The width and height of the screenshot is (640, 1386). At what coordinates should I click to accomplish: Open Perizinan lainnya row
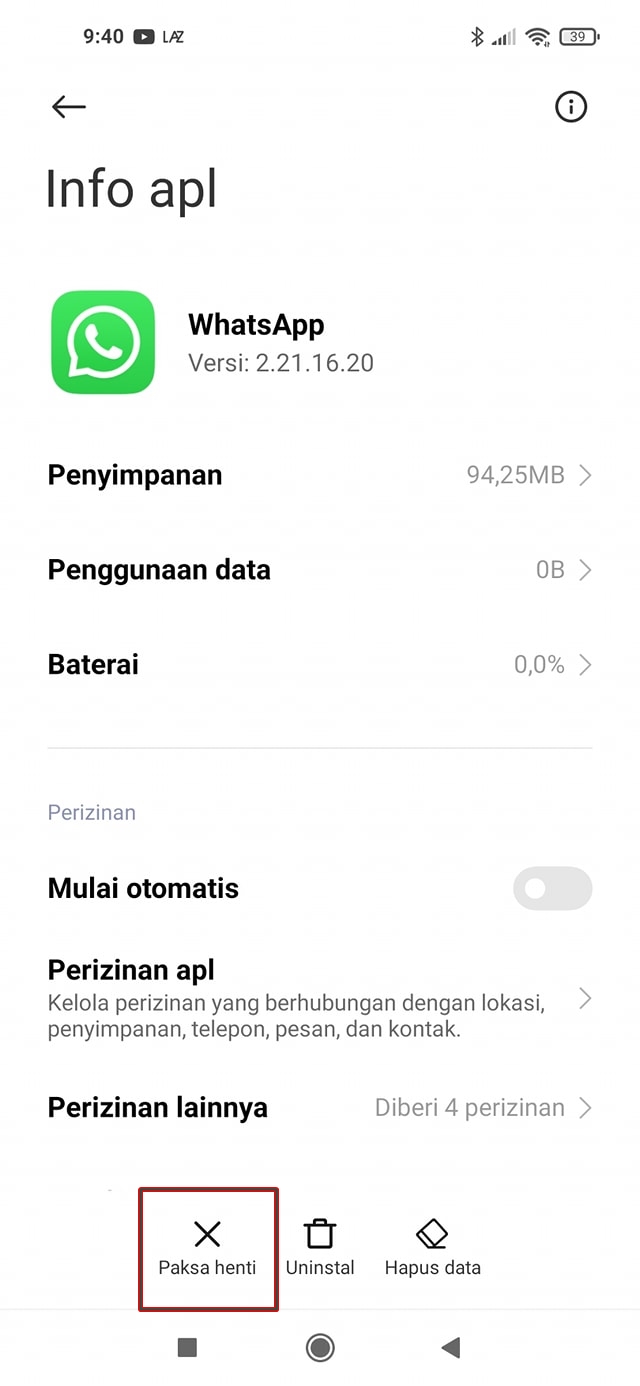(320, 1108)
